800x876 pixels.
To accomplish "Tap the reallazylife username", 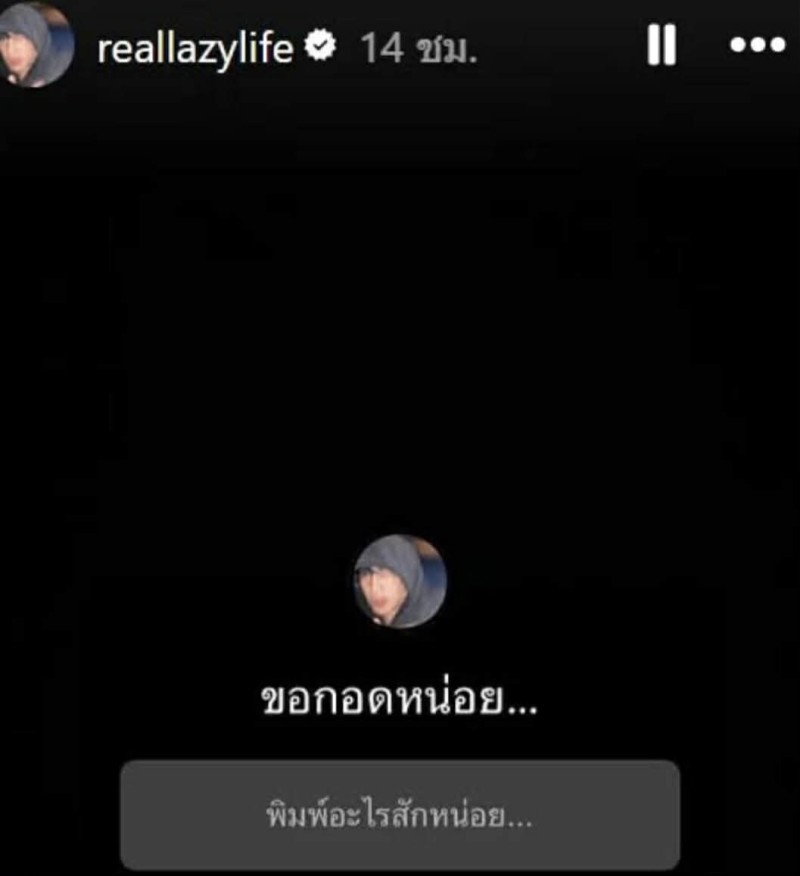I will pos(195,47).
